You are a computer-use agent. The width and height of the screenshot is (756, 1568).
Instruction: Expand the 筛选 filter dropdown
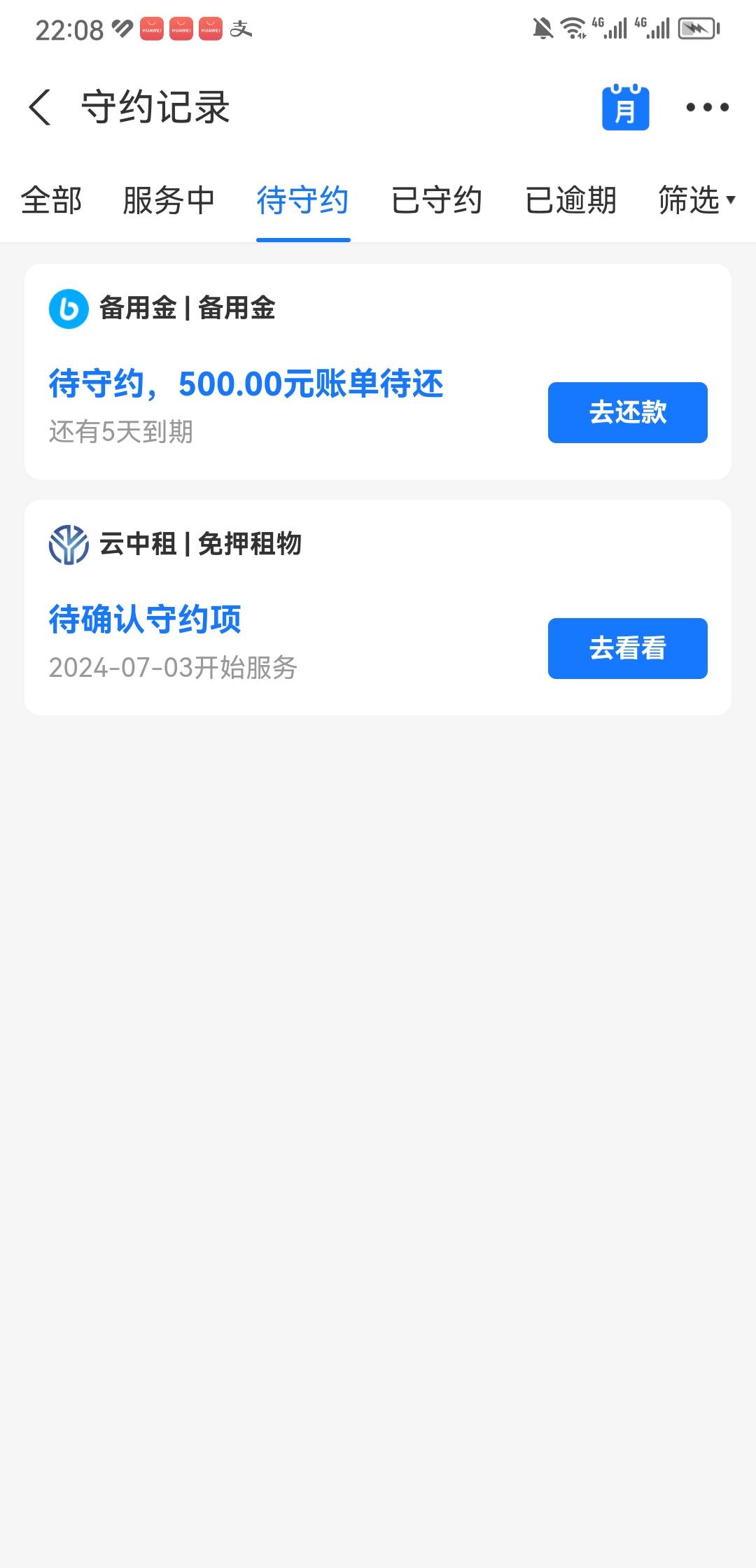[x=696, y=200]
